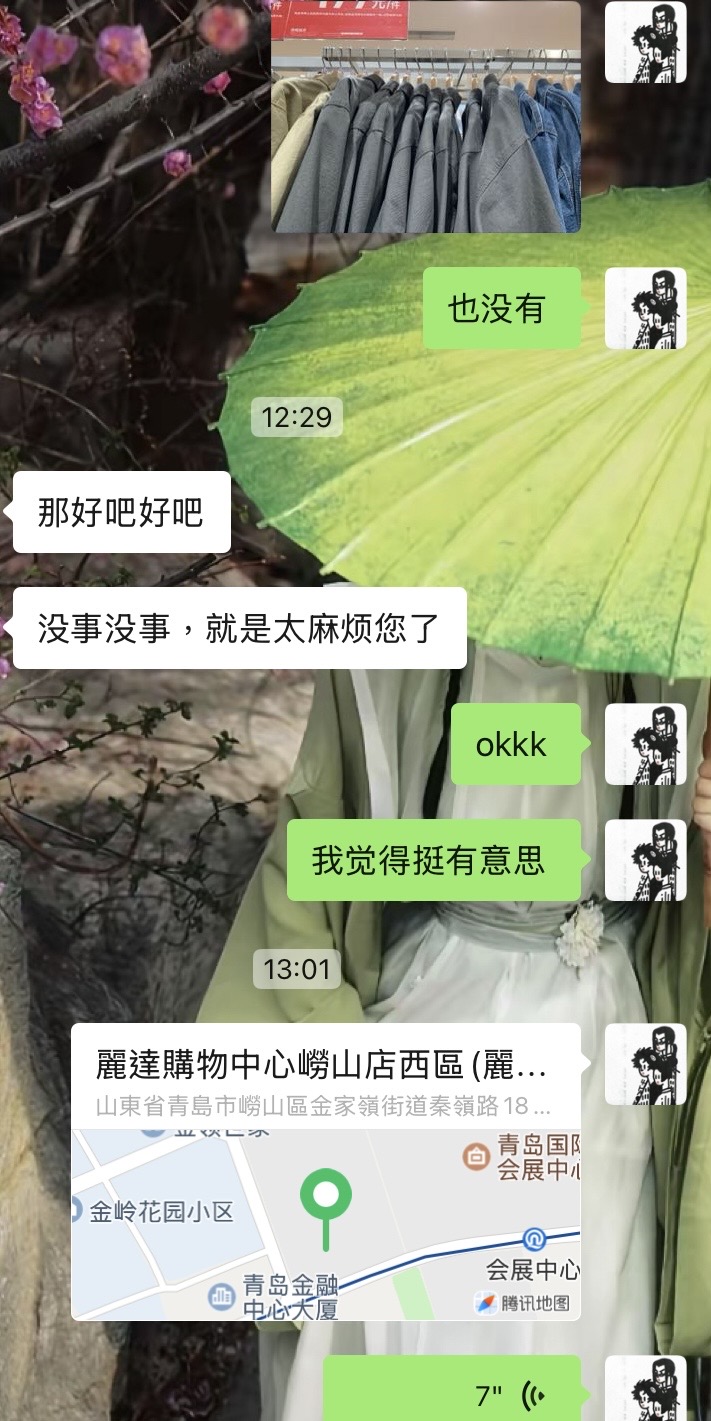Open the clothing rack photo message
The image size is (711, 1421).
click(x=426, y=116)
